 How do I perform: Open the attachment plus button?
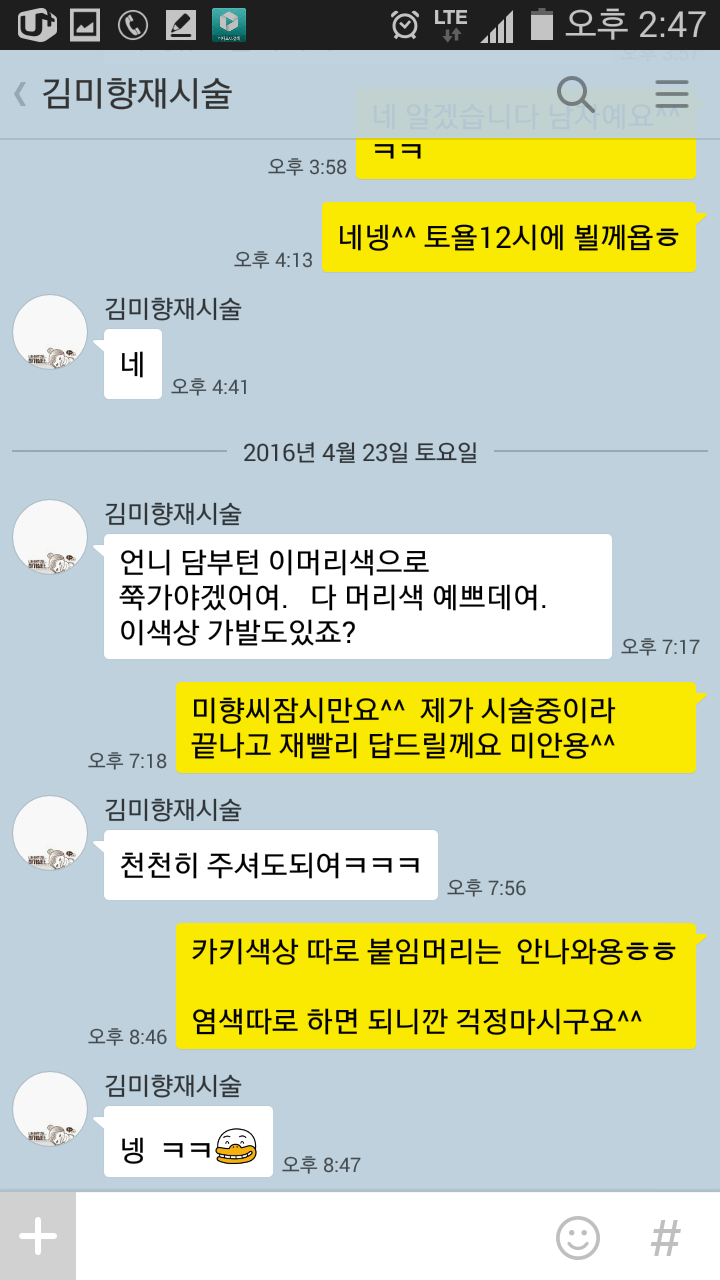38,1237
